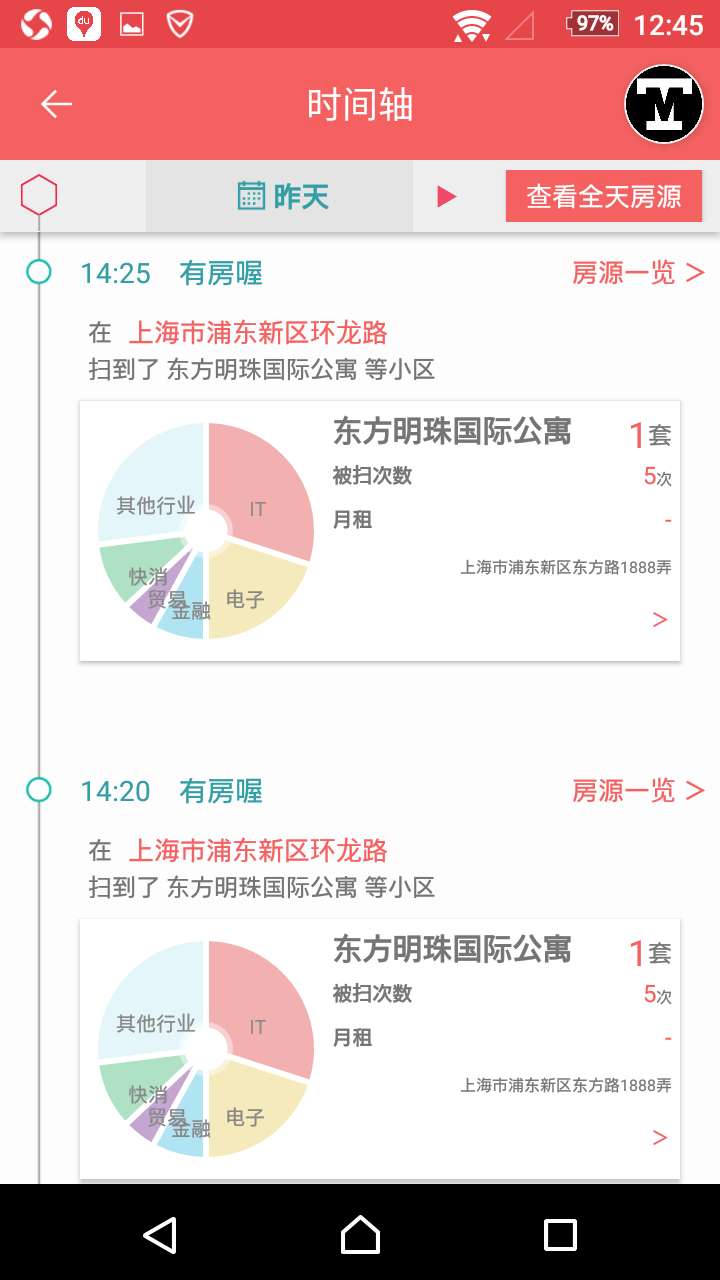
Task: Open the 东方明珠国际公寓 card under 14:20
Action: pos(380,1049)
